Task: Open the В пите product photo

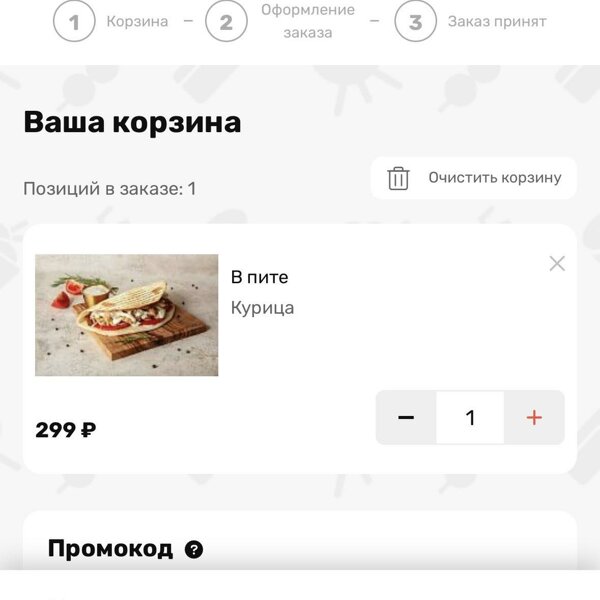Action: click(x=127, y=315)
